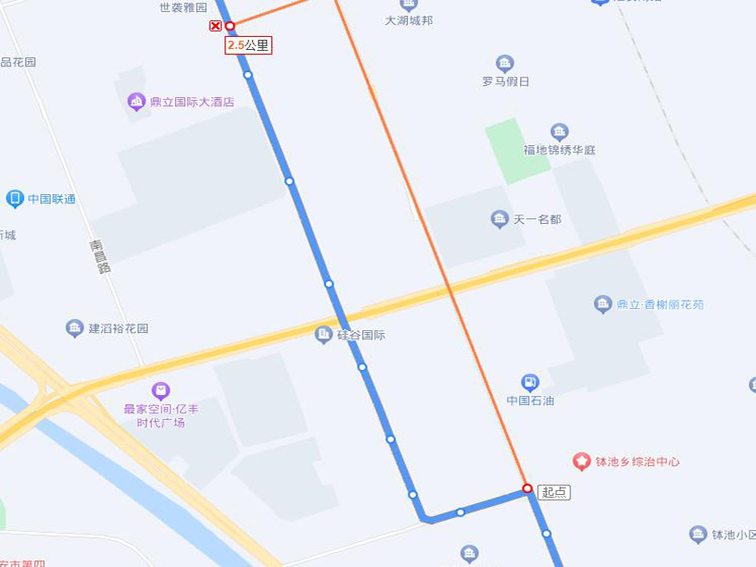Select the 罗马假日 marker
The width and height of the screenshot is (756, 567).
[505, 64]
